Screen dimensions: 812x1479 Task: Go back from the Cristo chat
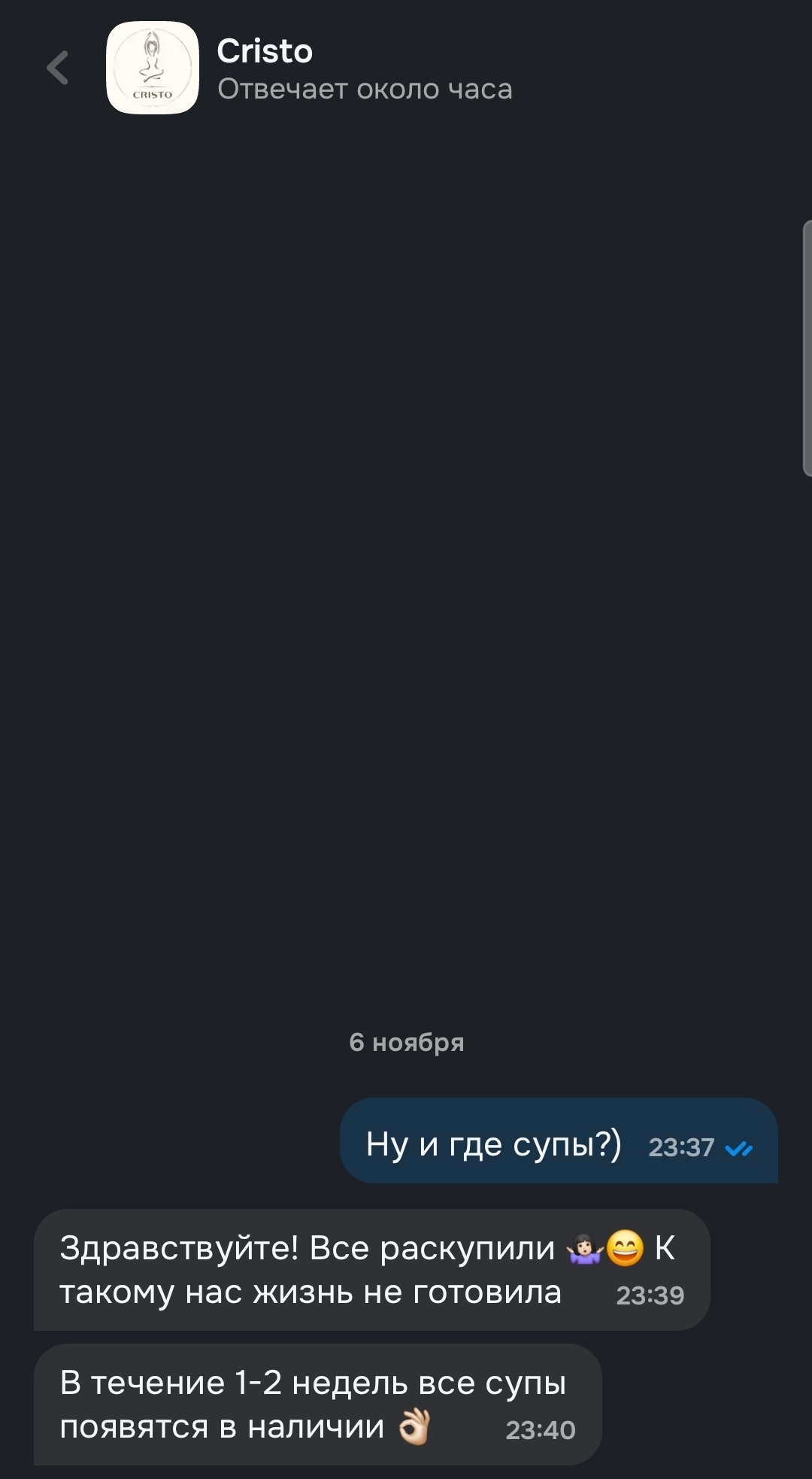[58, 68]
